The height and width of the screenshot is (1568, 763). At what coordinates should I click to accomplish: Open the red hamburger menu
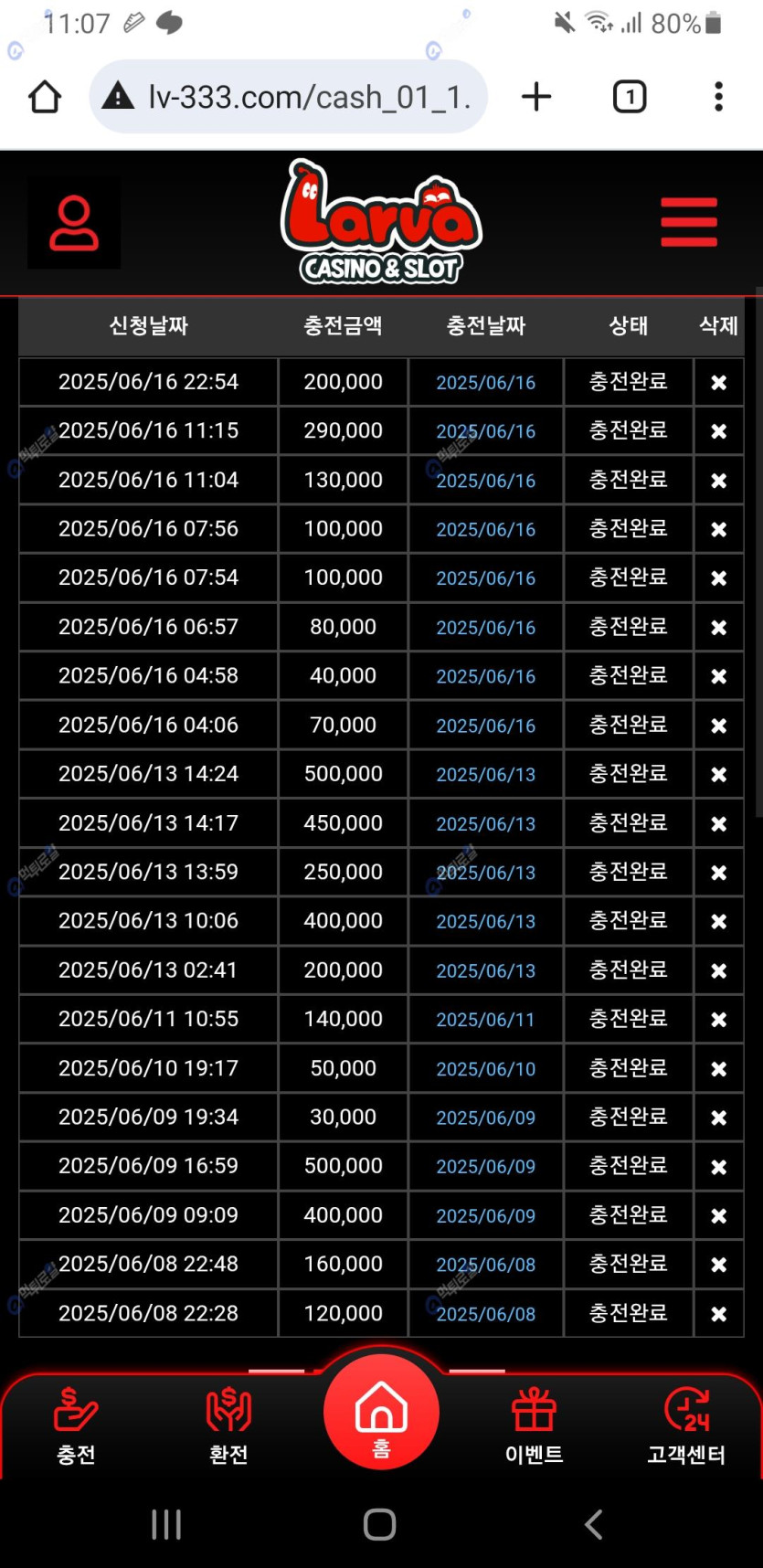[689, 222]
